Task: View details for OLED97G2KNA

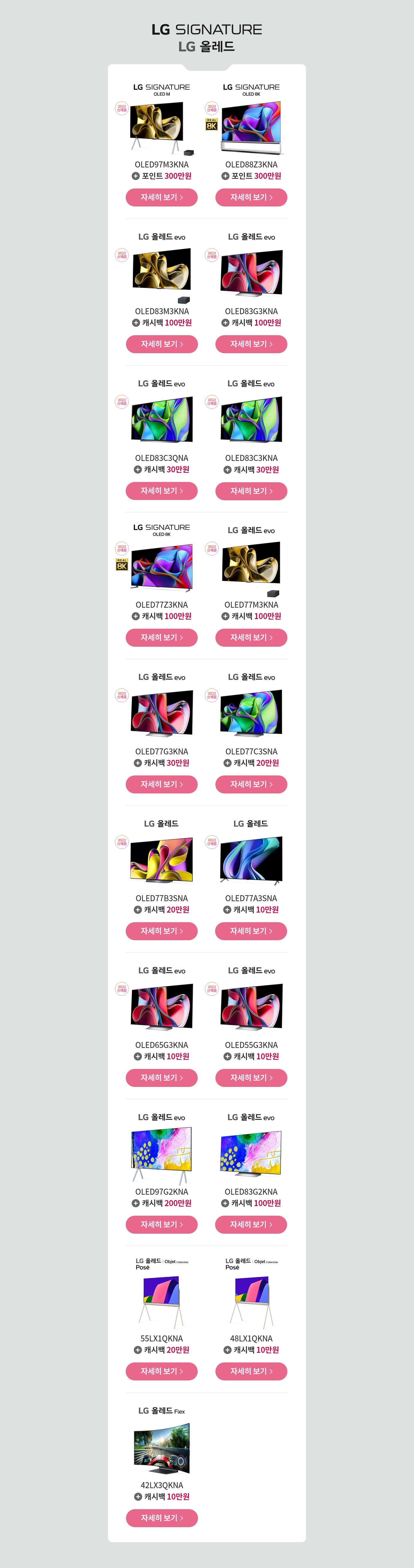Action: click(x=161, y=1224)
